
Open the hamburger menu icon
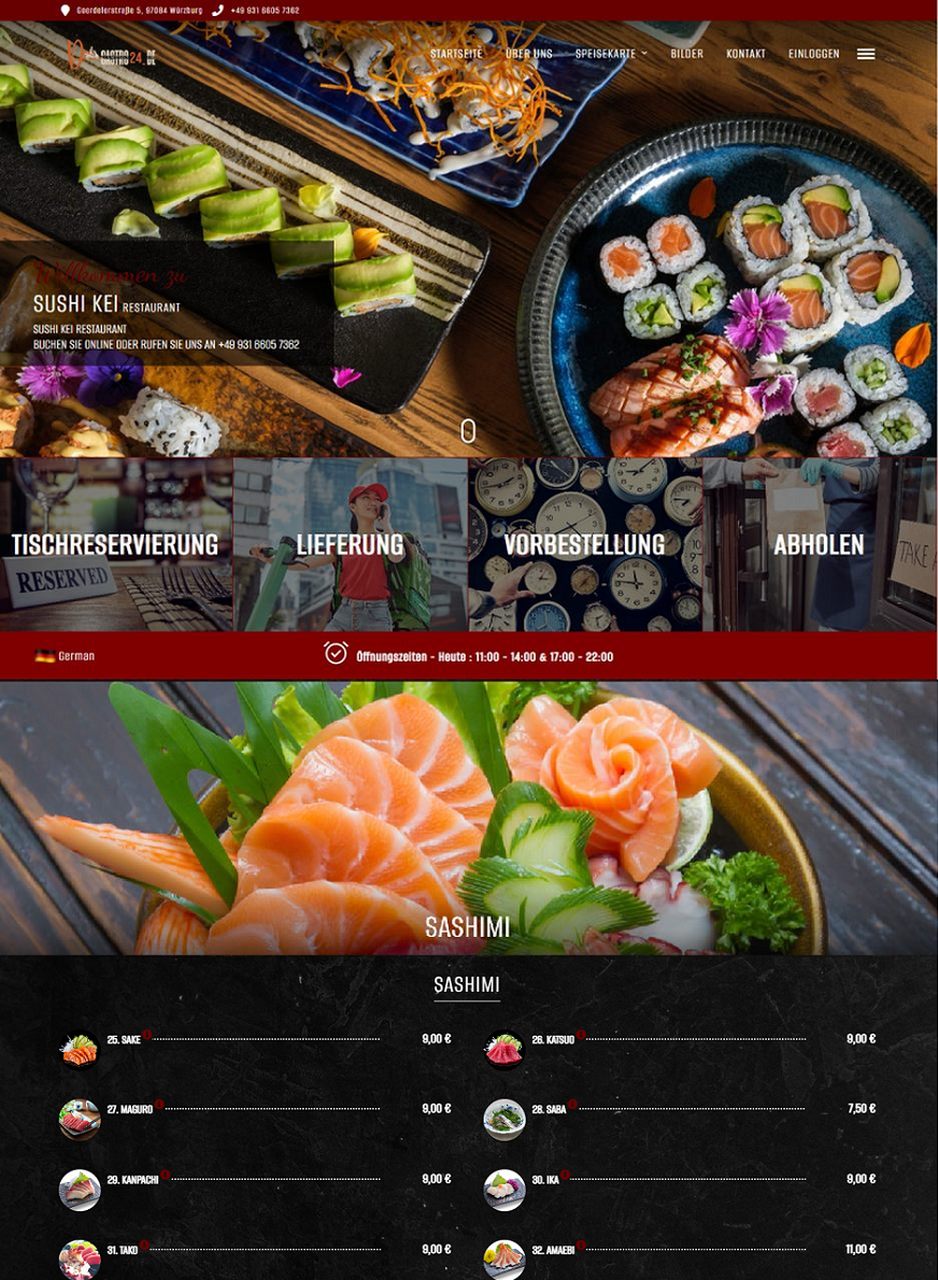click(866, 54)
